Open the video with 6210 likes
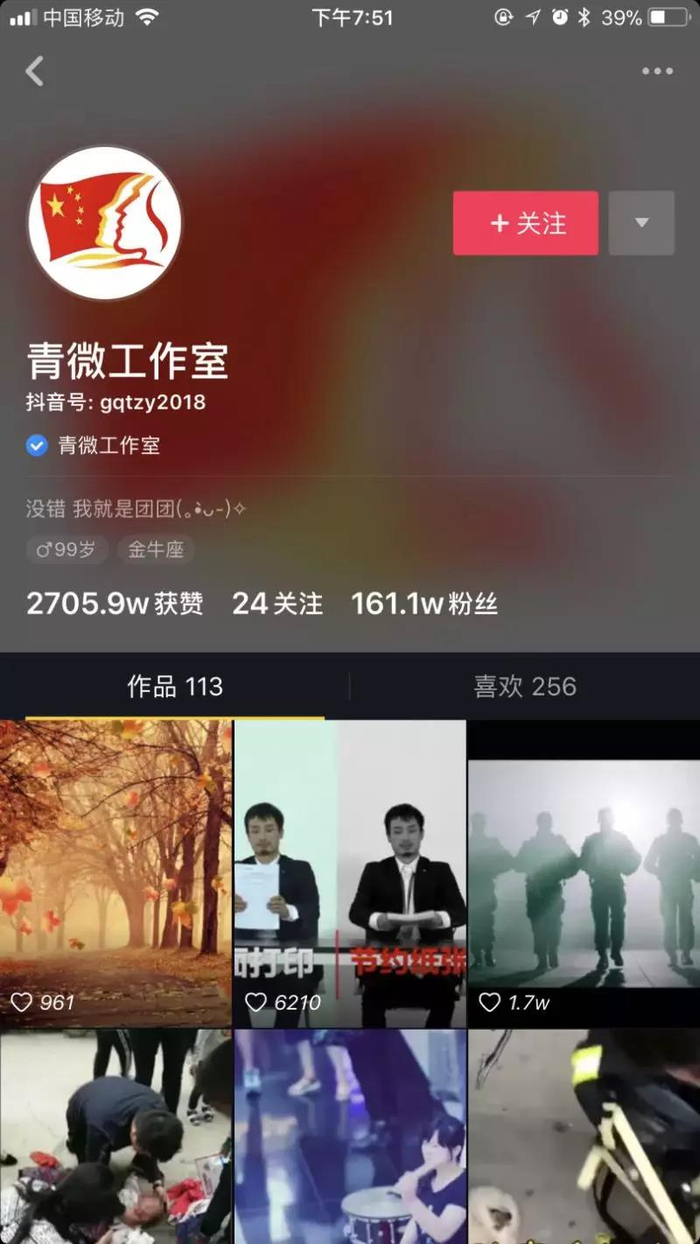The height and width of the screenshot is (1244, 700). pos(350,870)
